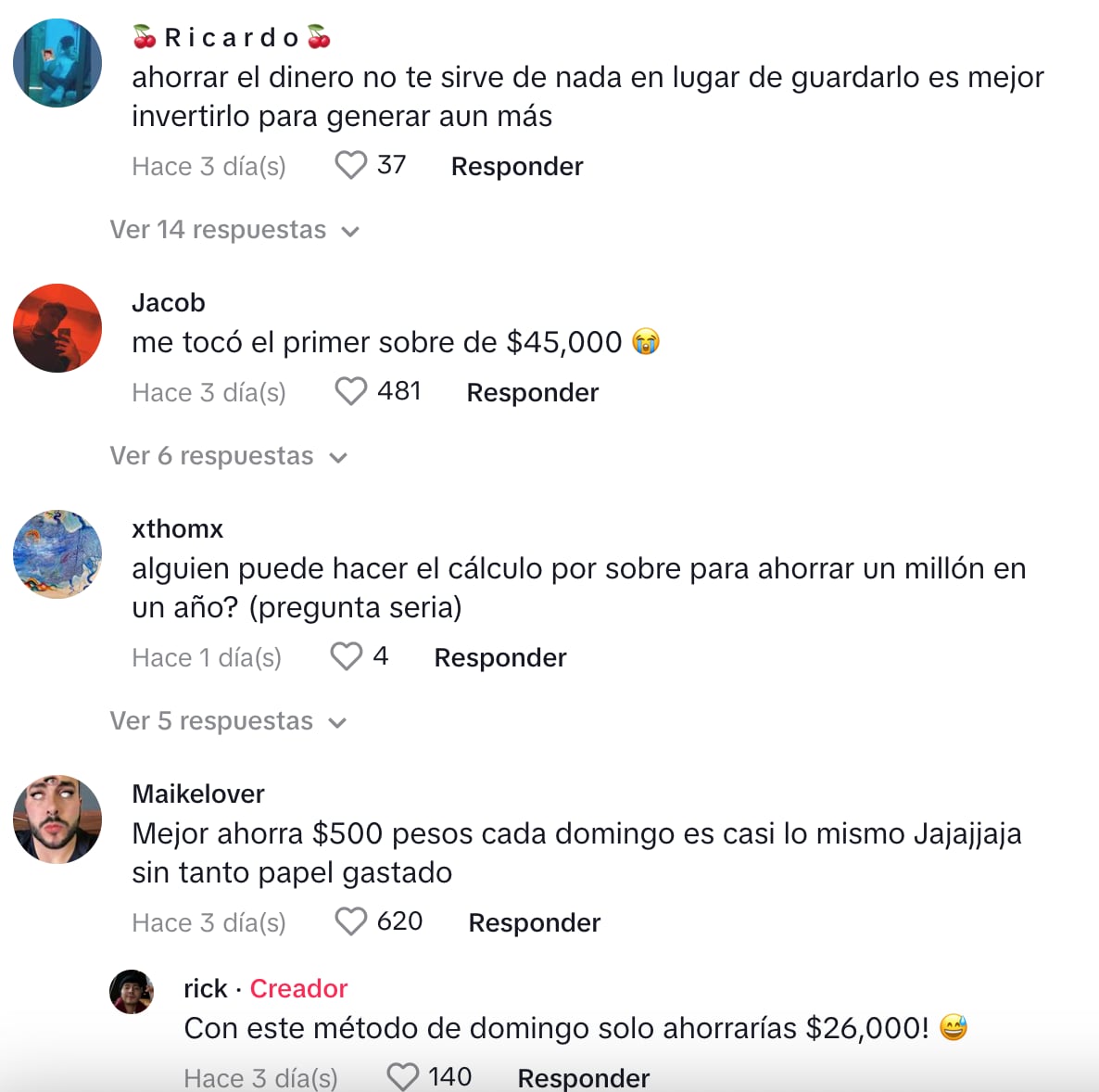Reply to Maikelover's comment
1099x1092 pixels.
point(534,923)
